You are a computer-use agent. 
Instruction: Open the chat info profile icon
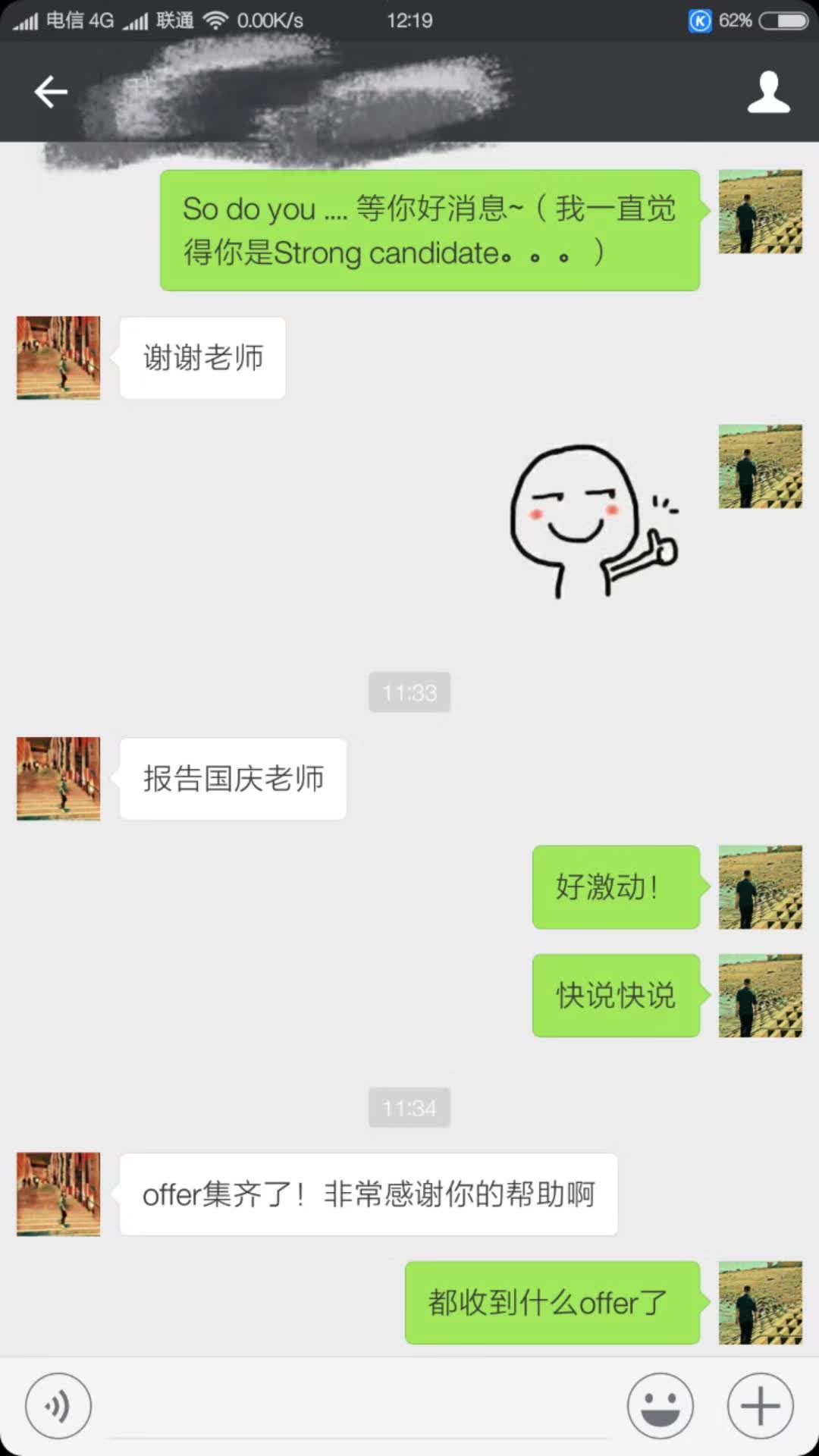pyautogui.click(x=768, y=92)
